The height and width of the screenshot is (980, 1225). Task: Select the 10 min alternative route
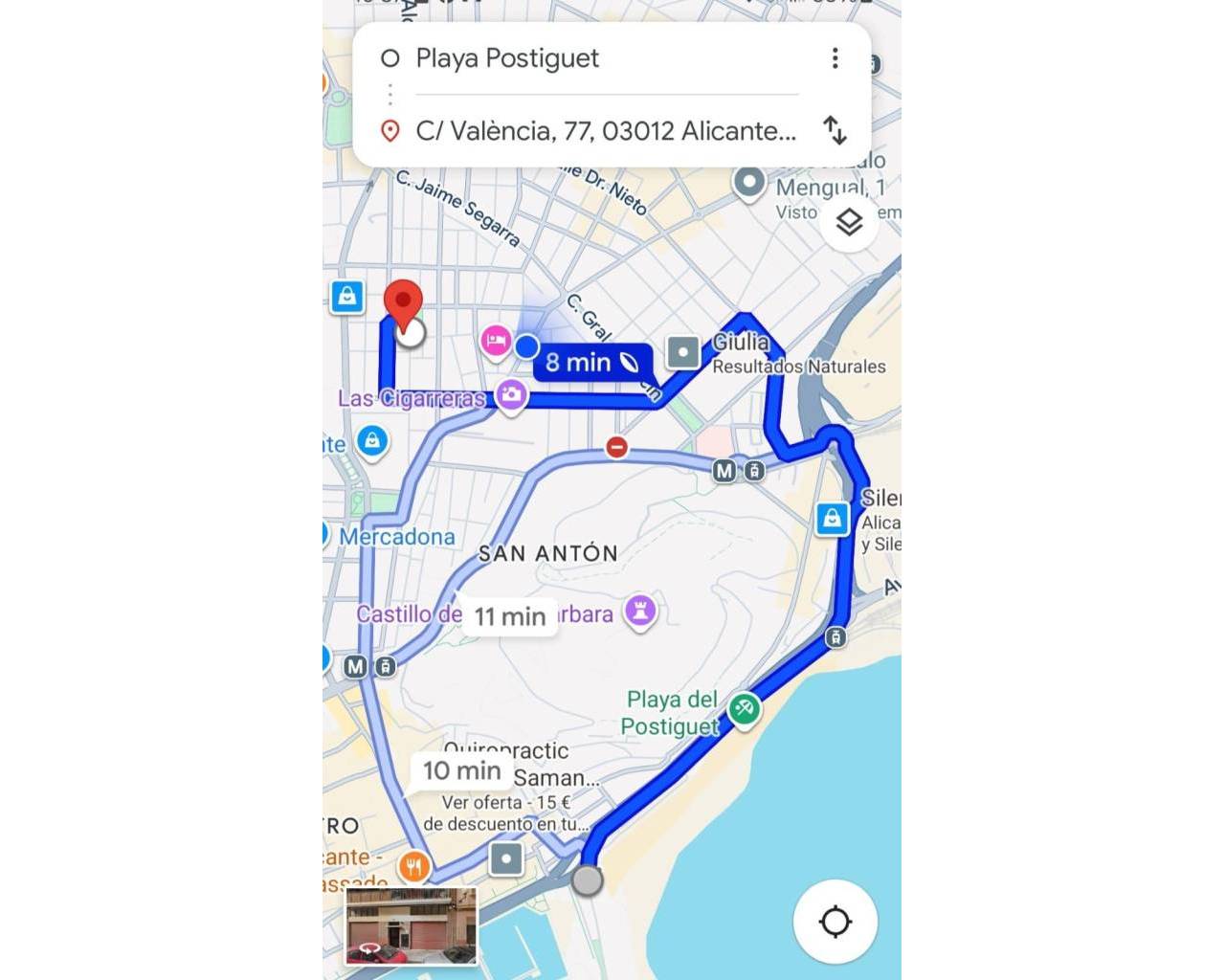click(461, 771)
